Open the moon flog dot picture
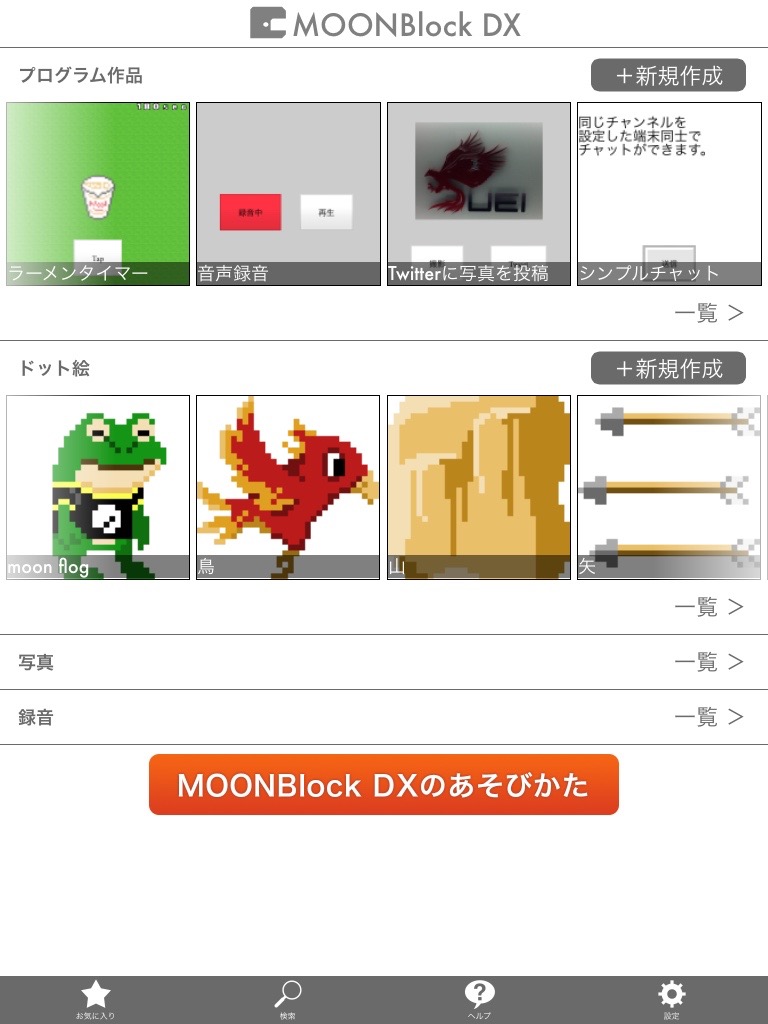 coord(98,487)
